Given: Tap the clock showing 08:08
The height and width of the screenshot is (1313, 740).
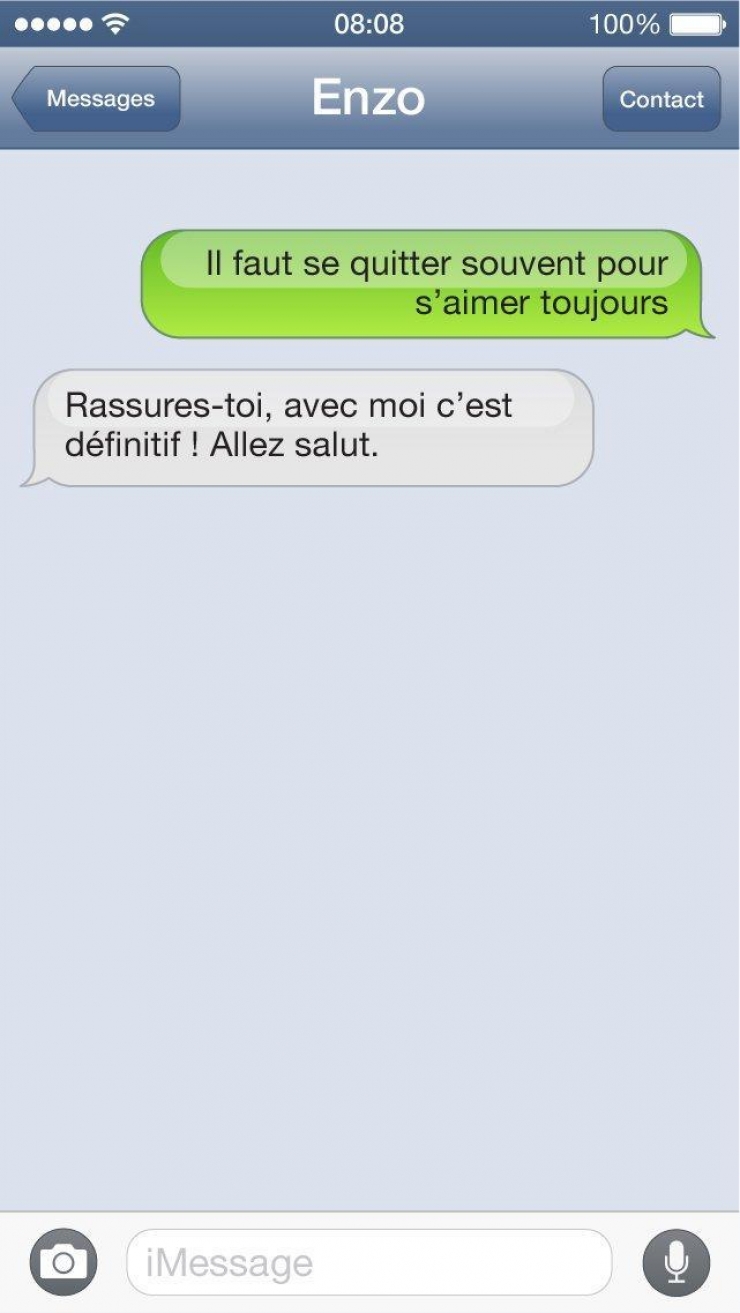Looking at the screenshot, I should [x=370, y=24].
